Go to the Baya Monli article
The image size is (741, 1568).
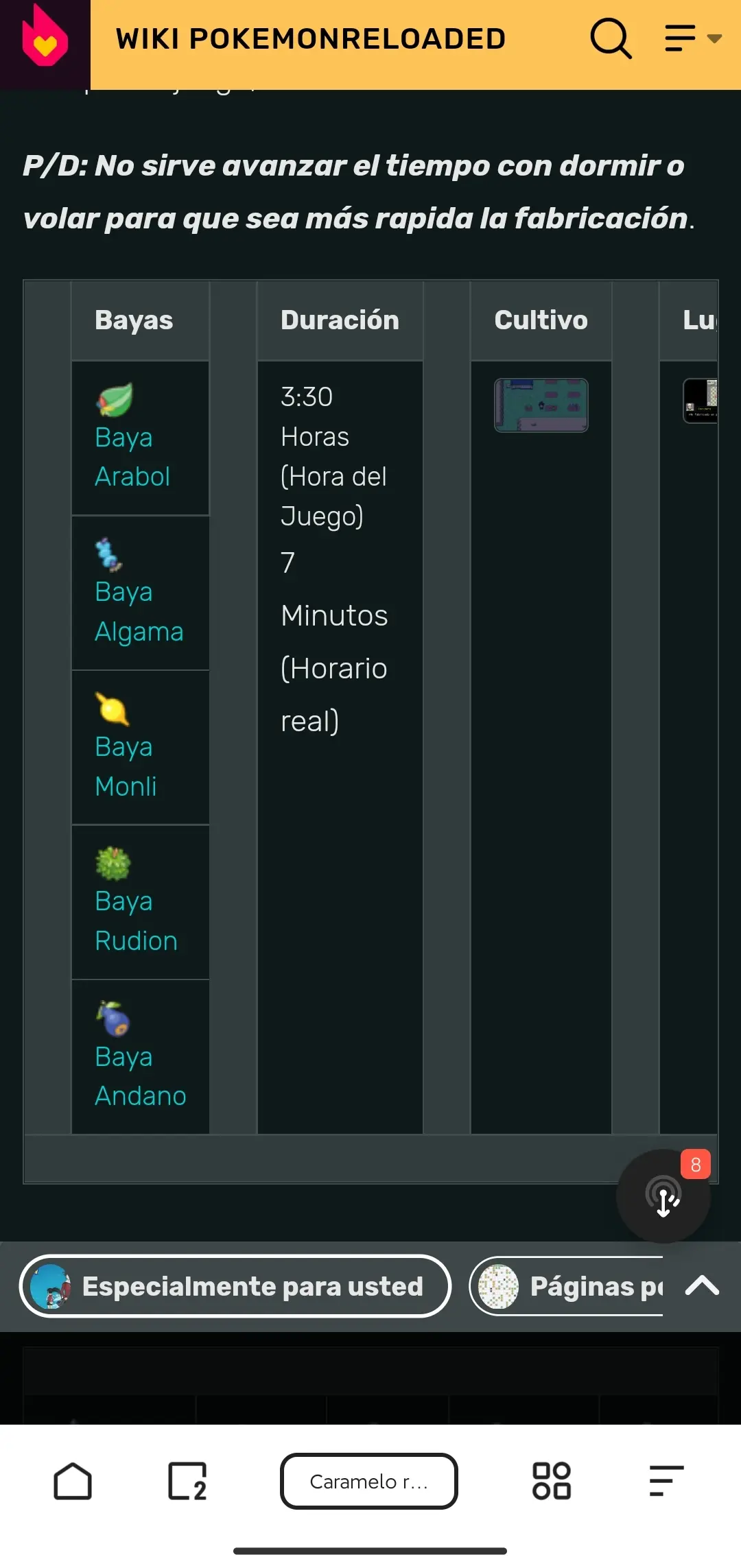(x=126, y=766)
